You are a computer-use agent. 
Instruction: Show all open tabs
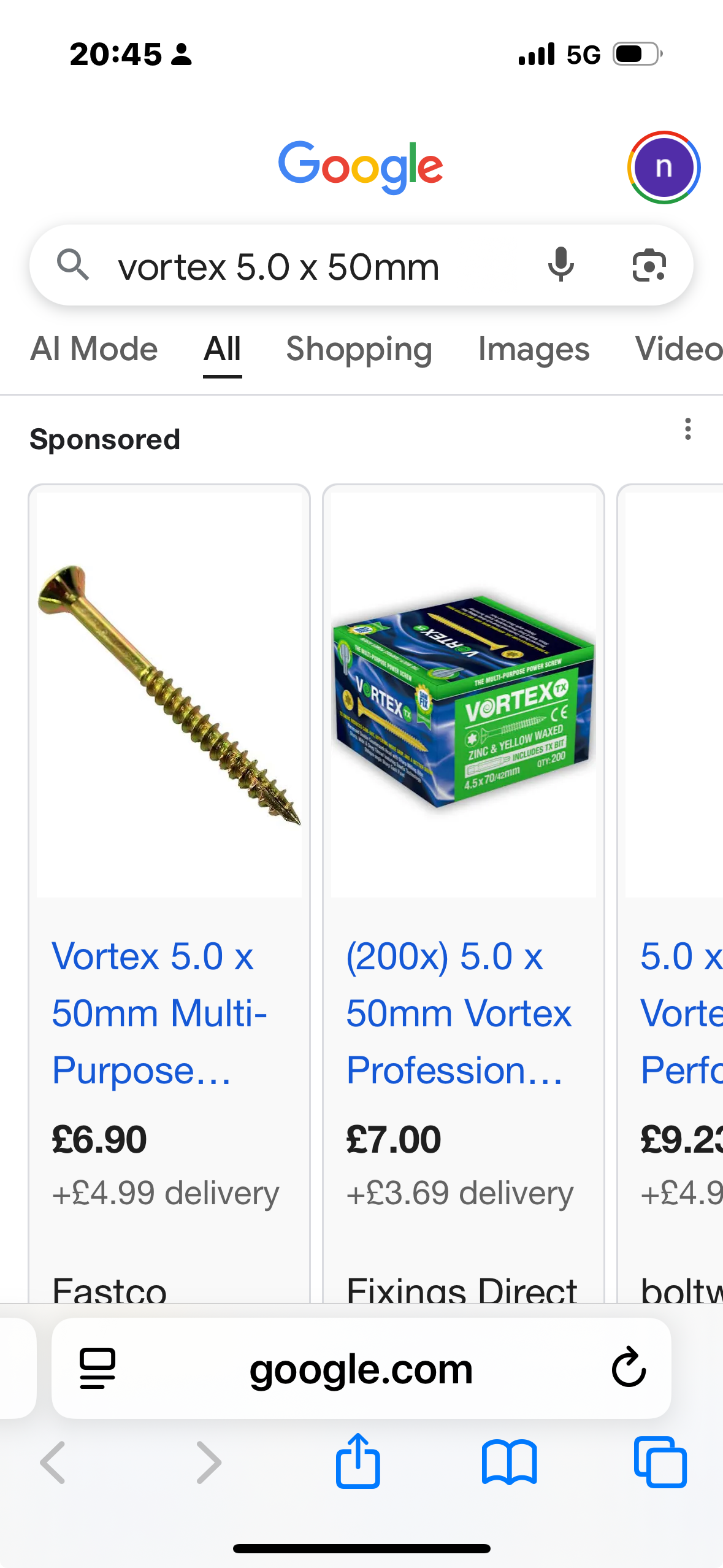click(660, 1462)
